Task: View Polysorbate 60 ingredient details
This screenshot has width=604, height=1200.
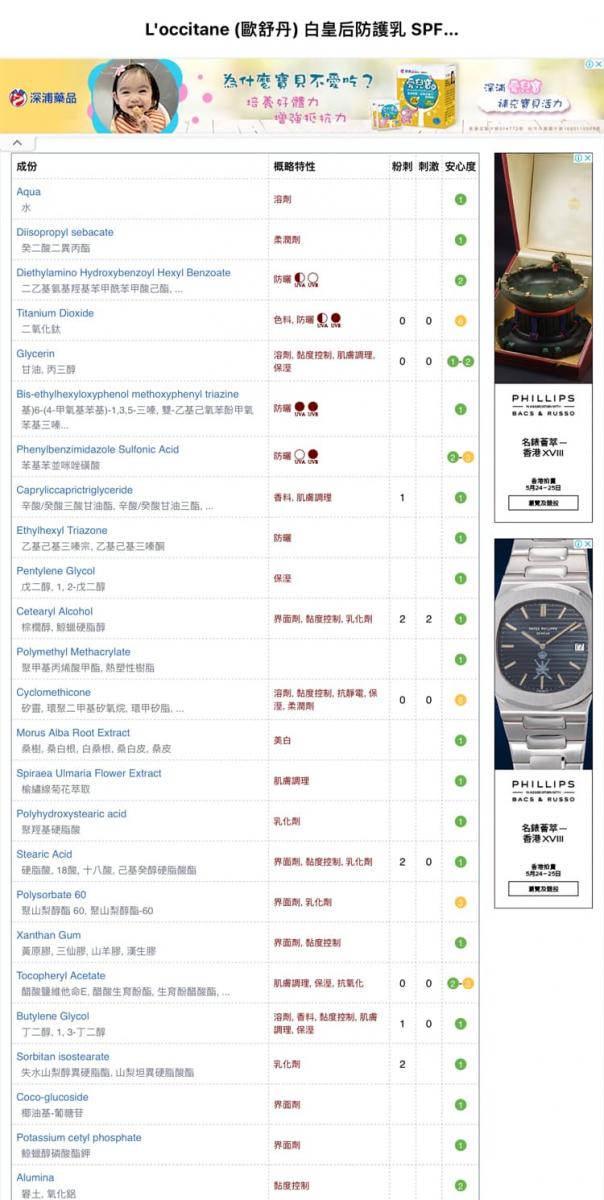Action: coord(51,895)
